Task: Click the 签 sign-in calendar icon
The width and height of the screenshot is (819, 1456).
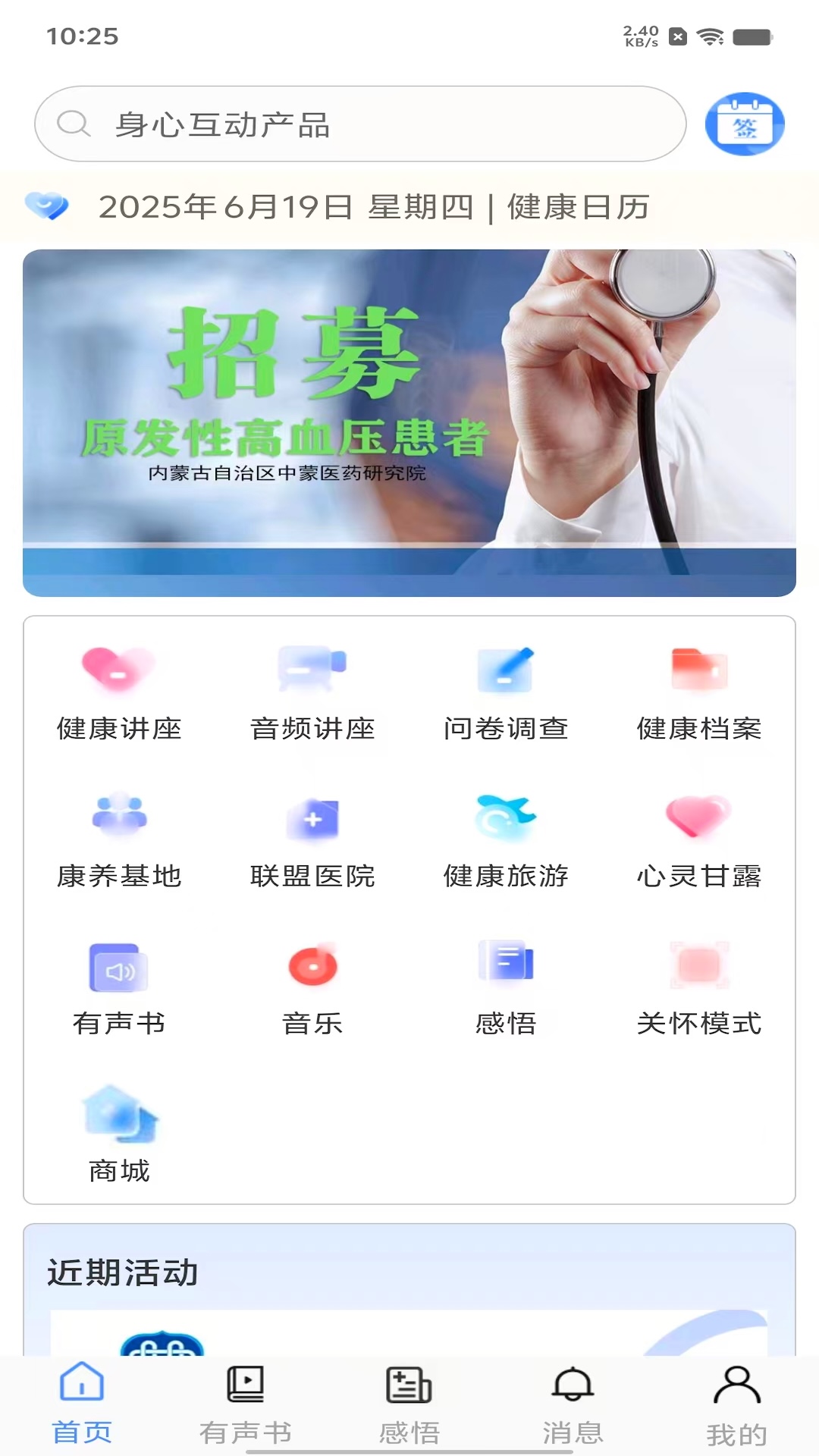Action: (745, 124)
